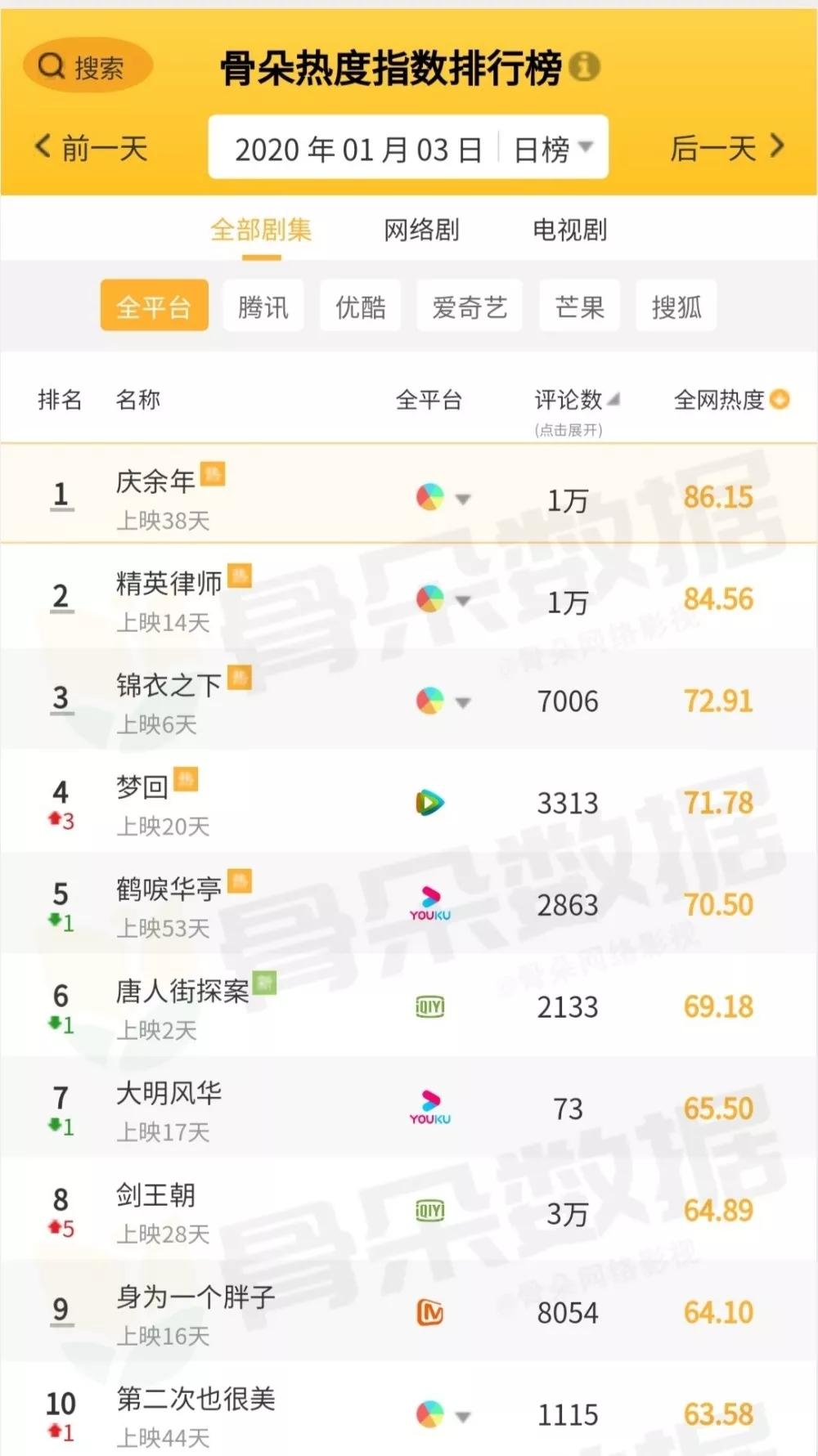818x1456 pixels.
Task: Open the 唐人街探案 ranking row
Action: click(x=409, y=1006)
